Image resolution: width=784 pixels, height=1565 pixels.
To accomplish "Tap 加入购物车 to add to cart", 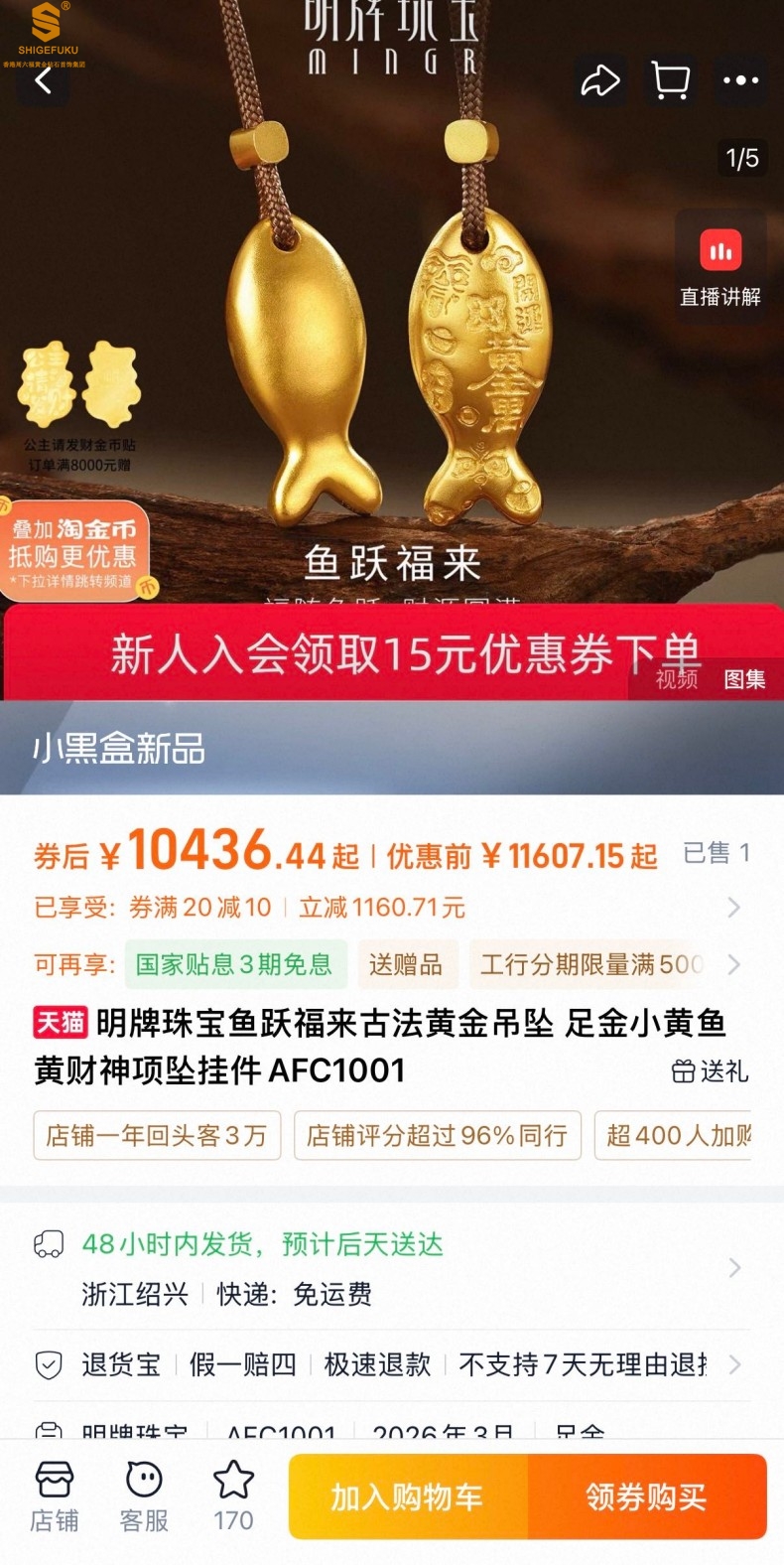I will pos(407,1496).
